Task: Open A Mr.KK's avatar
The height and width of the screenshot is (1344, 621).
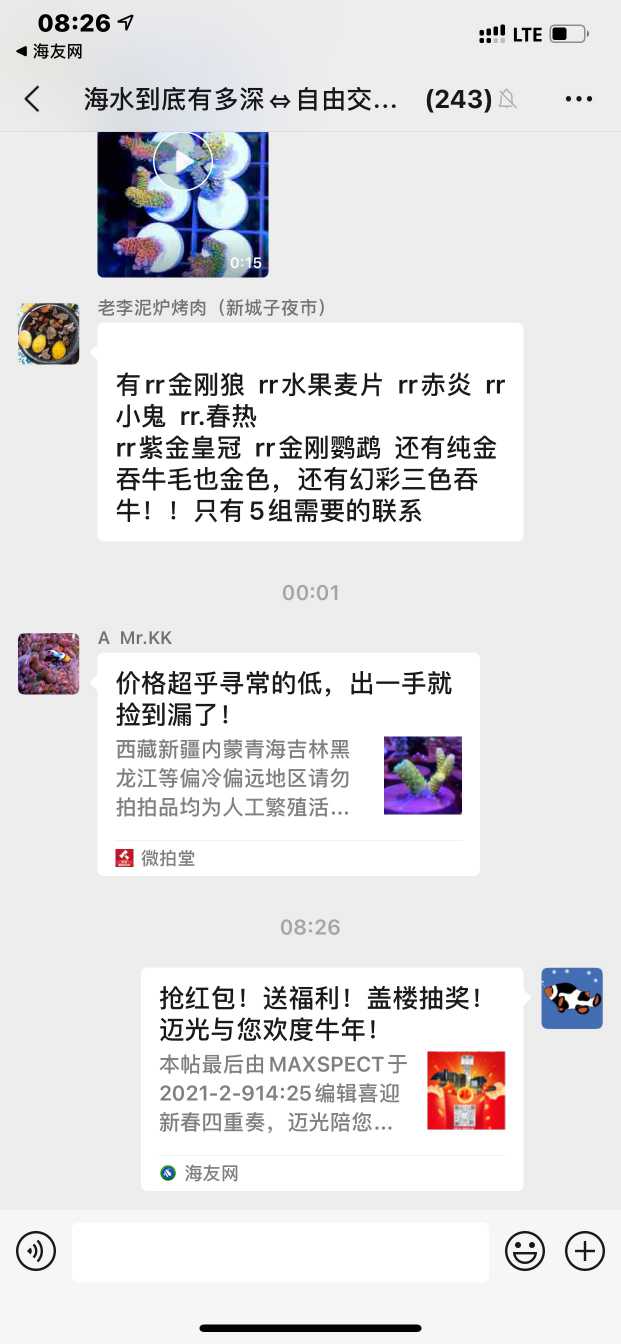Action: coord(48,664)
